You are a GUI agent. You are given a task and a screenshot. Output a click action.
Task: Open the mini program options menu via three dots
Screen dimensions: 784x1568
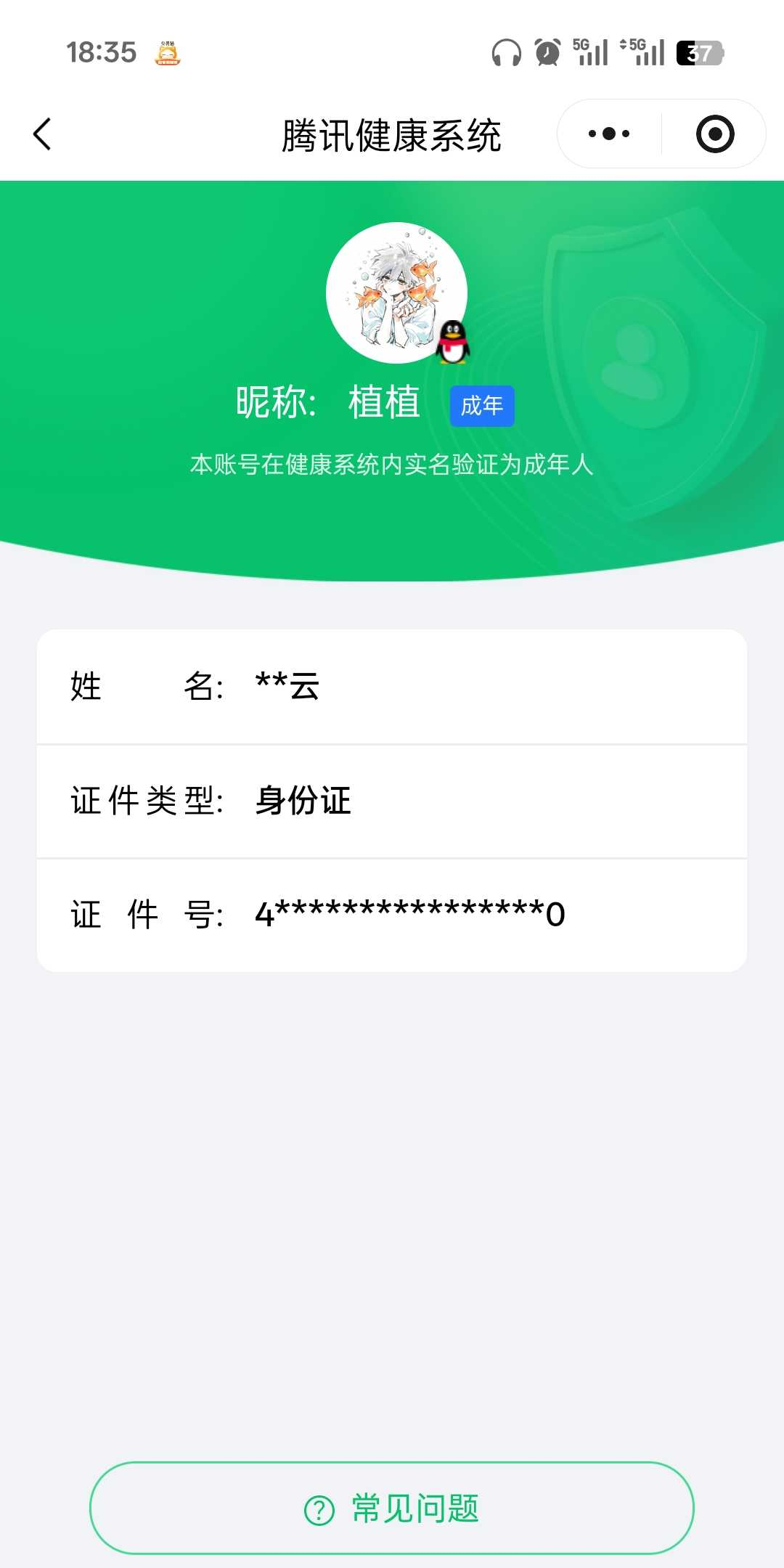608,134
